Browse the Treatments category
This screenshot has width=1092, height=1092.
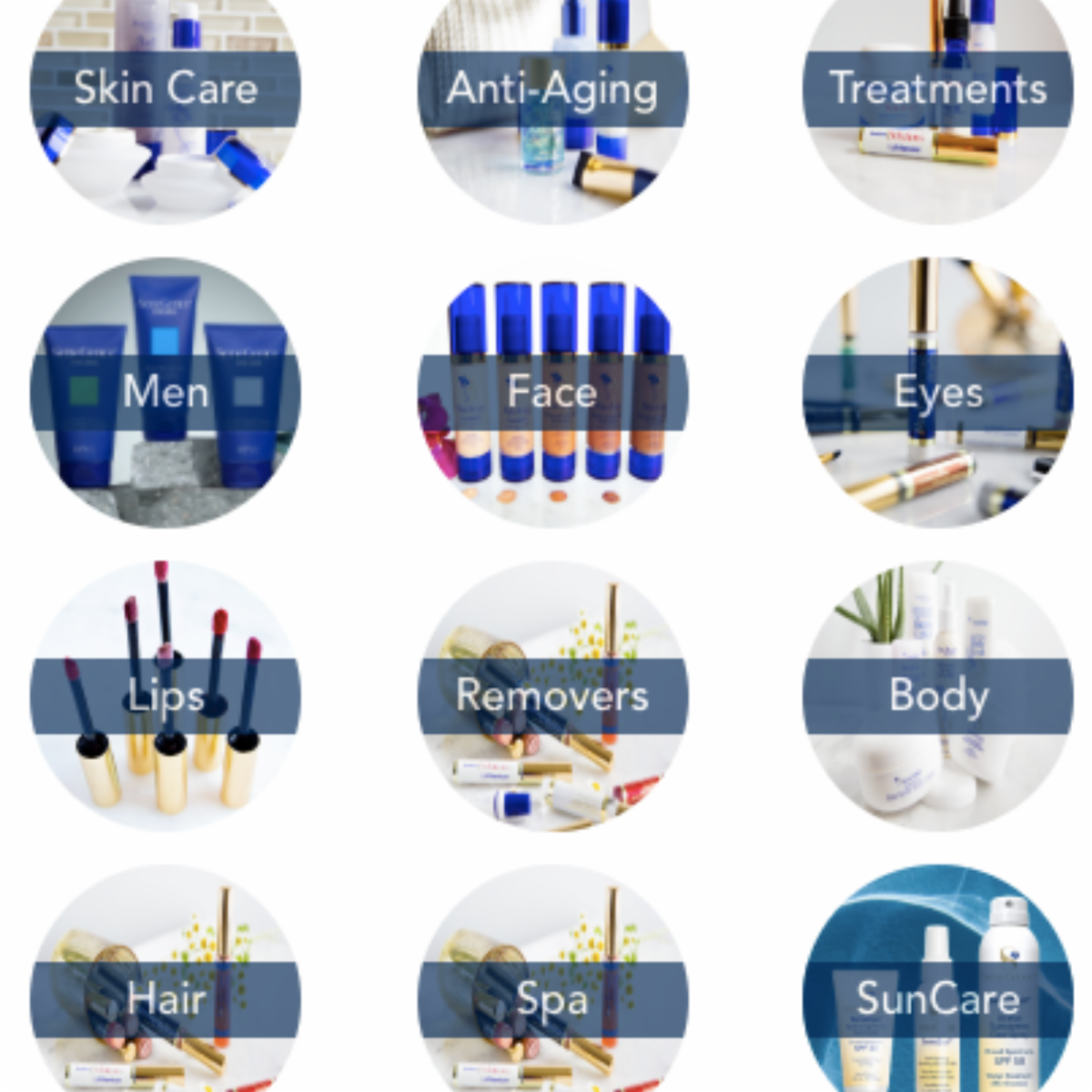(938, 89)
